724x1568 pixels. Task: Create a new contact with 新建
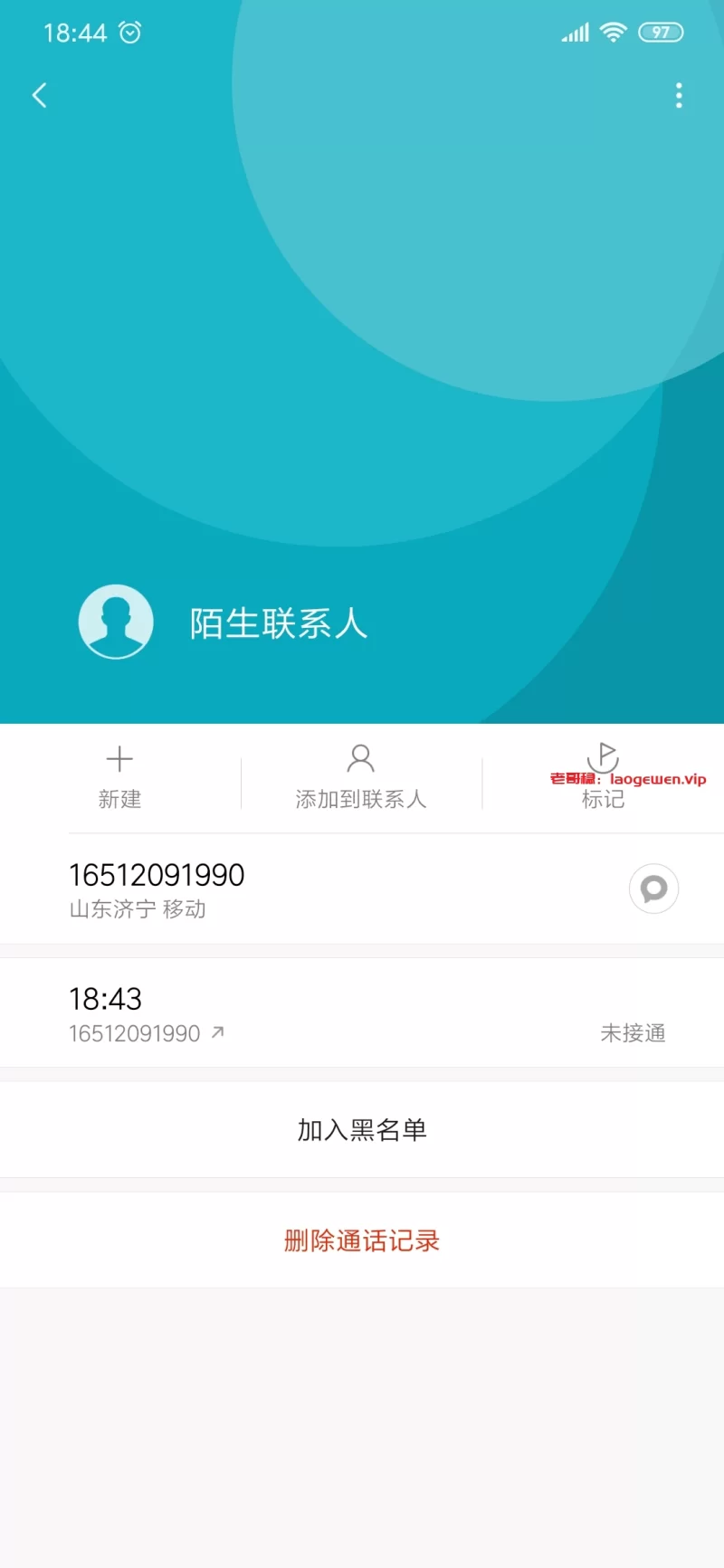tap(119, 776)
